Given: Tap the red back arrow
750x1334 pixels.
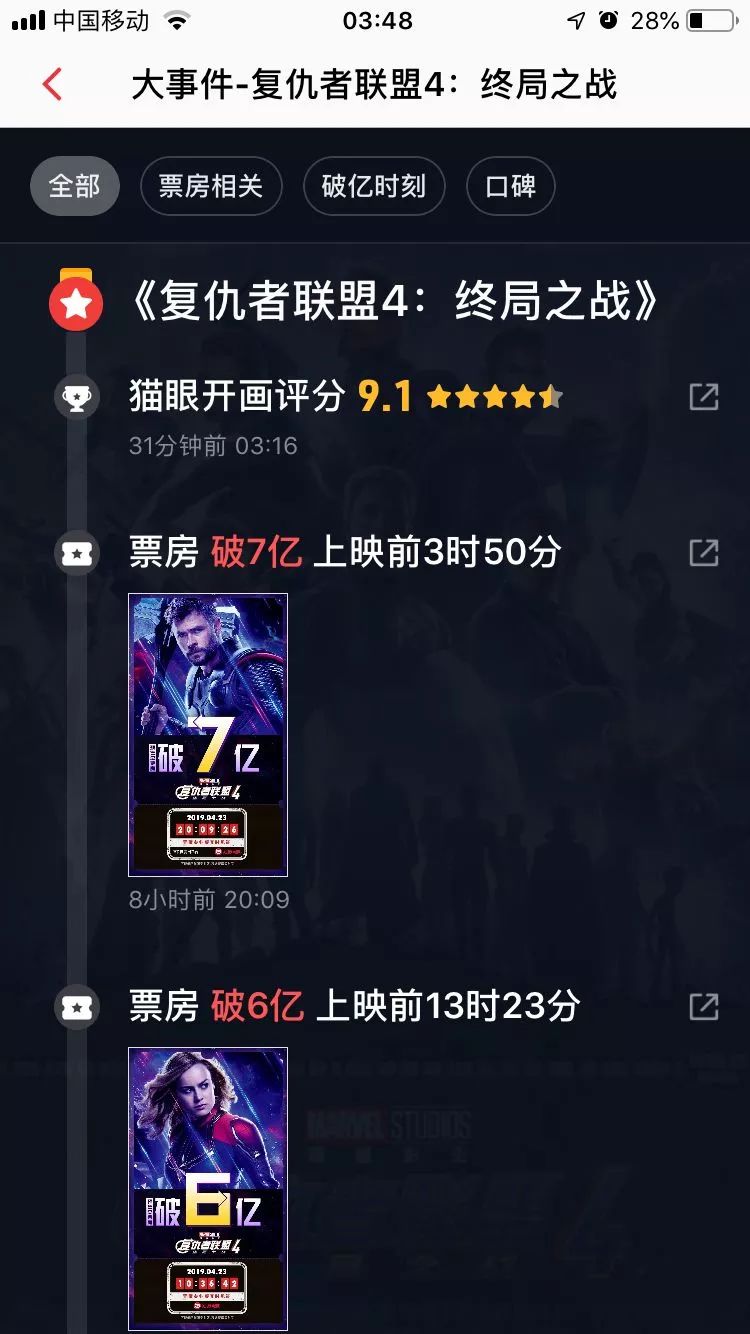Looking at the screenshot, I should pyautogui.click(x=52, y=85).
